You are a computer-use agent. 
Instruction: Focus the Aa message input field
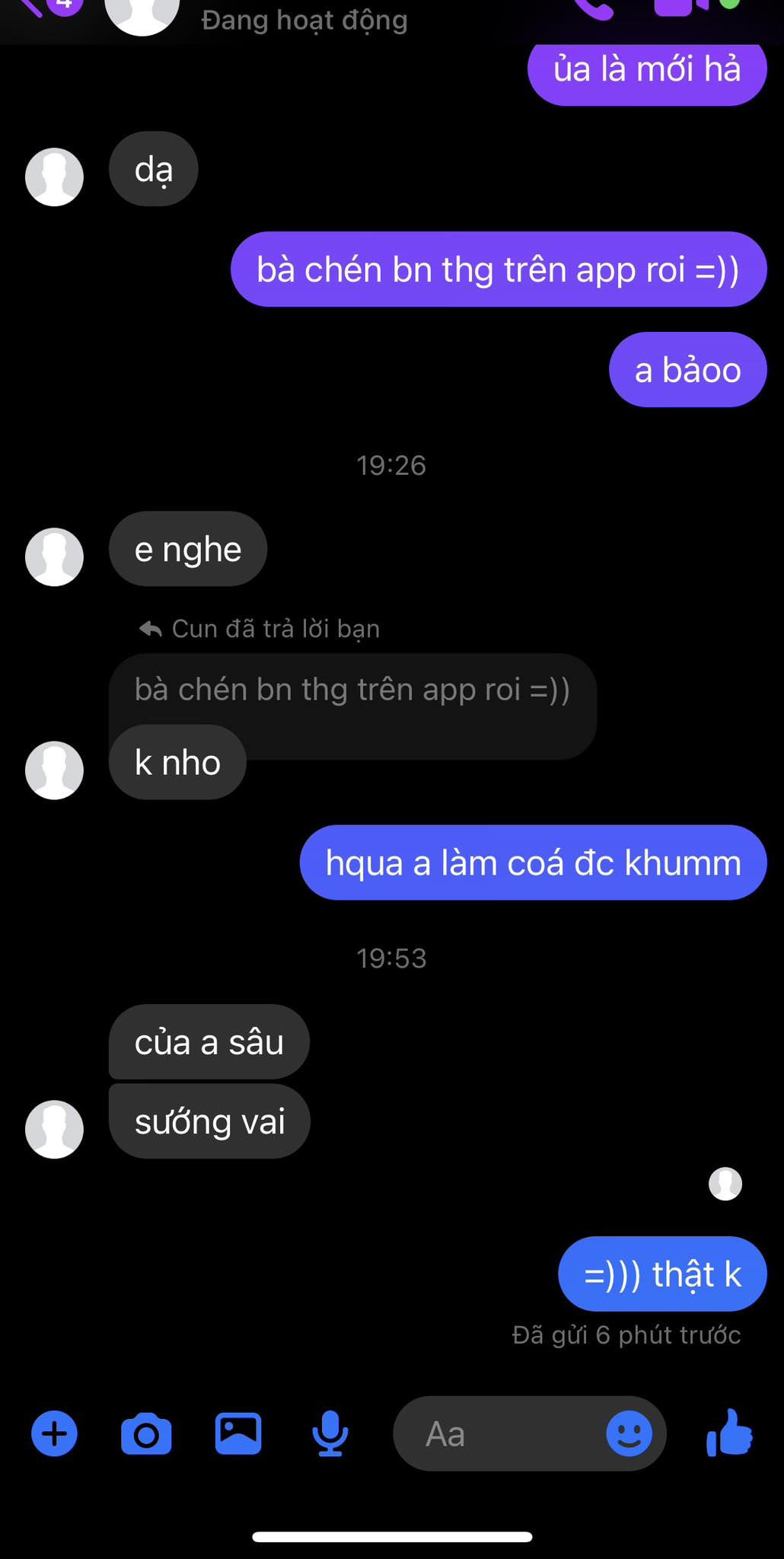point(495,1434)
